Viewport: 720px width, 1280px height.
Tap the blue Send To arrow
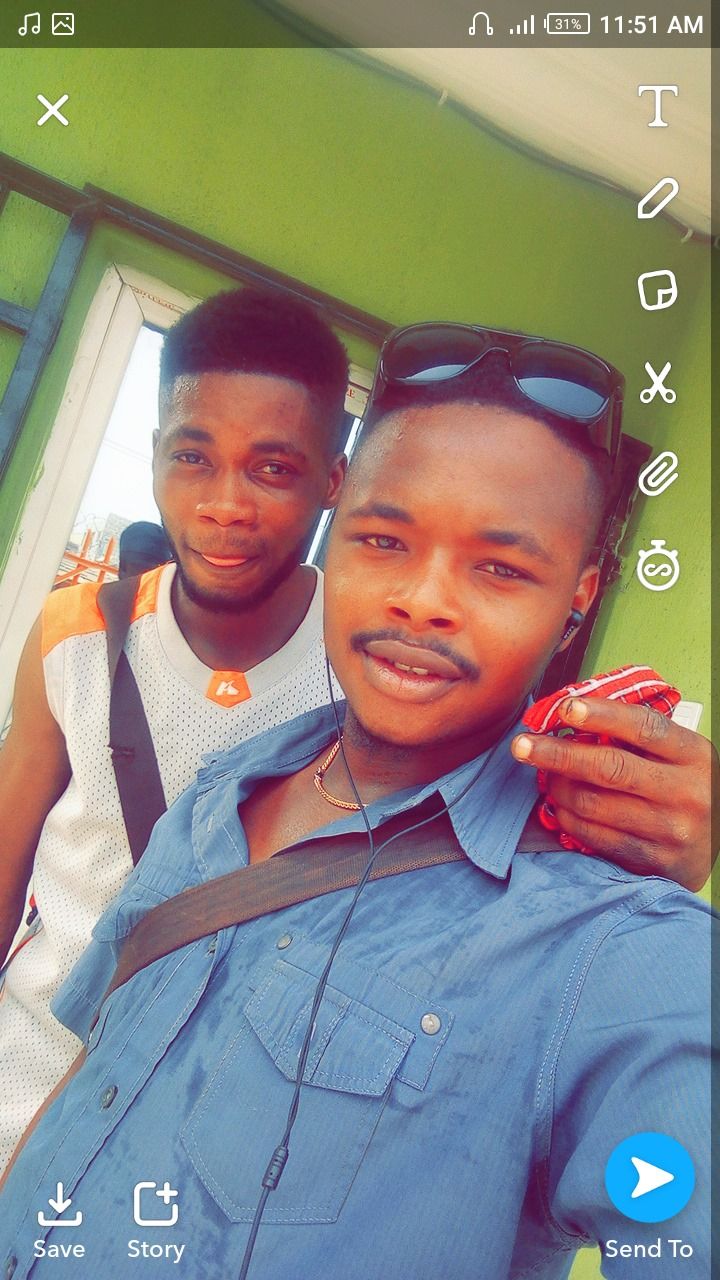click(650, 1178)
